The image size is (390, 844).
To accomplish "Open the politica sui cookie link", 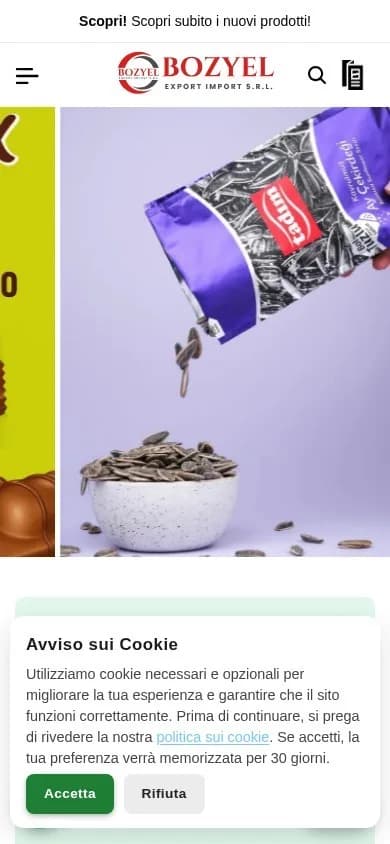I will tap(212, 737).
